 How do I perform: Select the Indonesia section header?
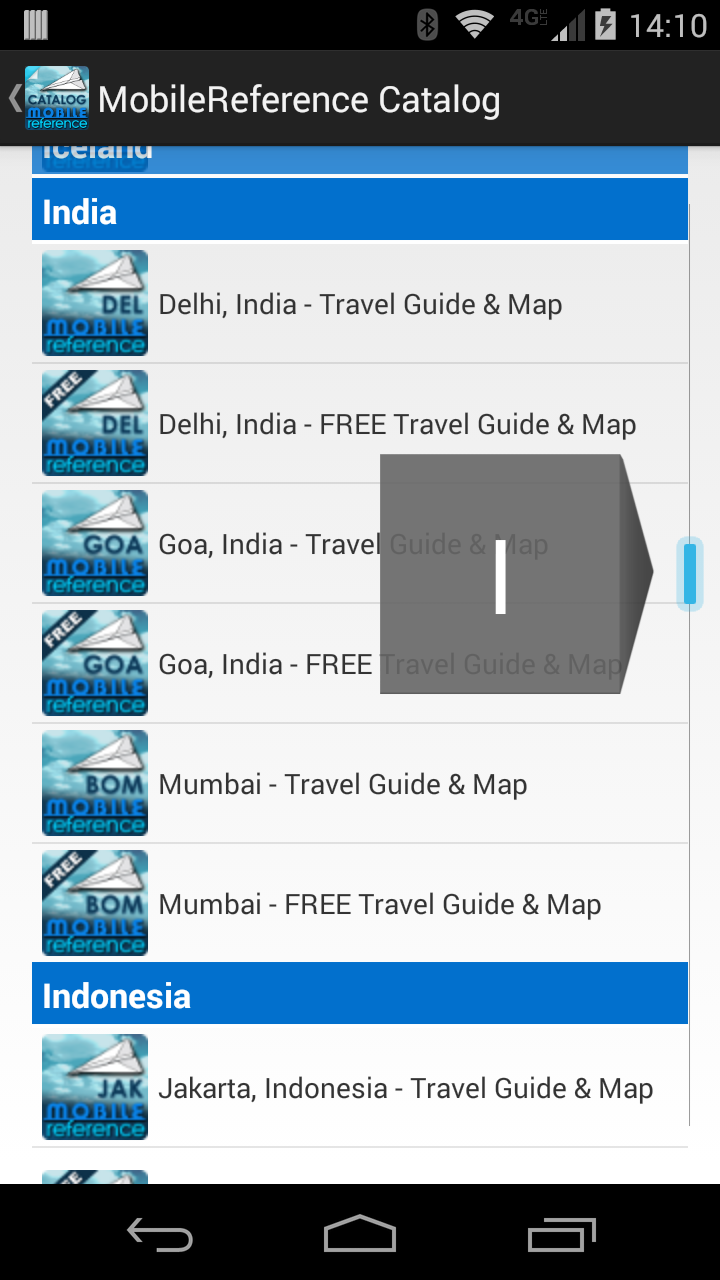(360, 994)
